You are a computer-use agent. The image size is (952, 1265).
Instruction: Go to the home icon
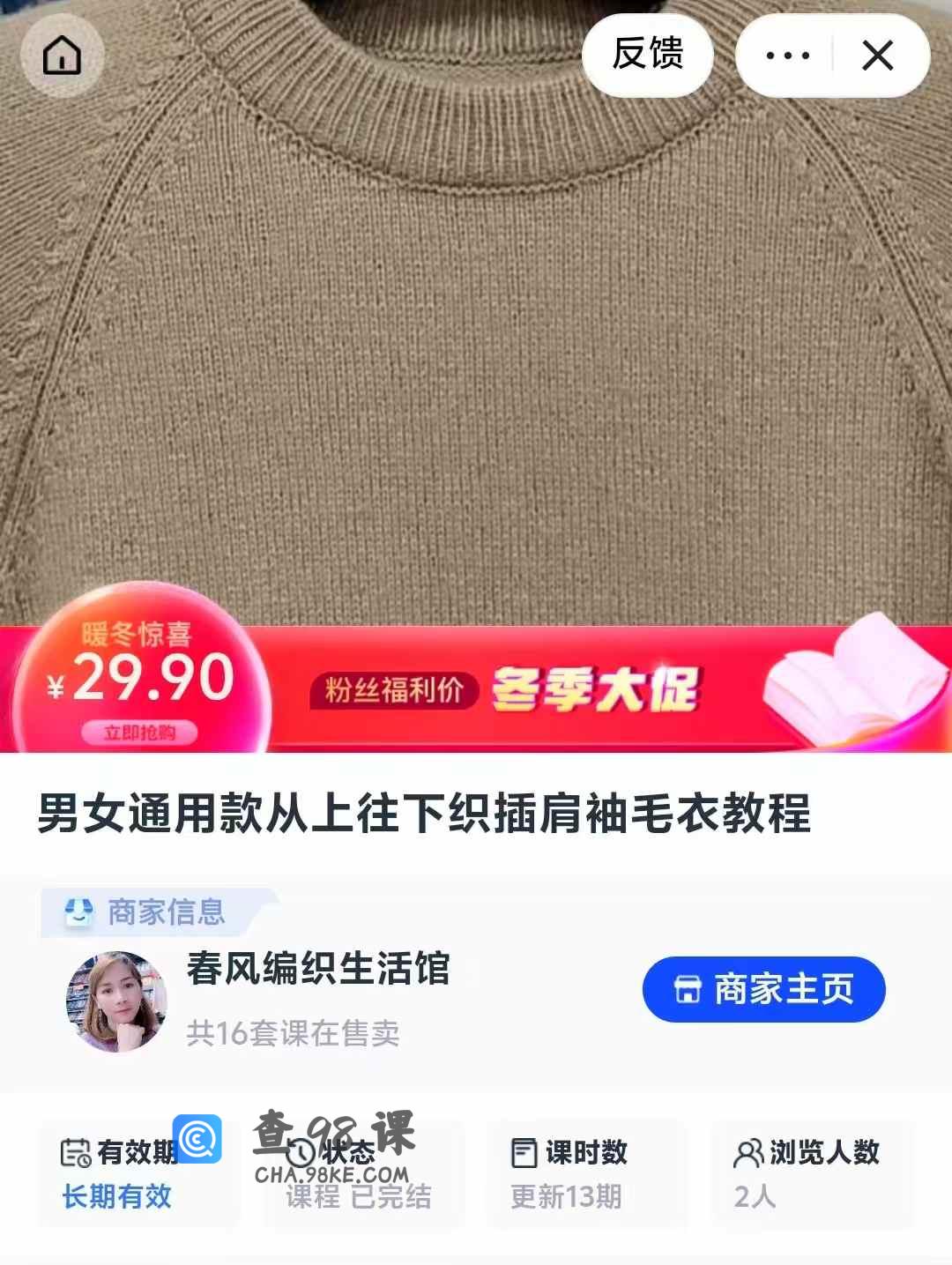[x=62, y=56]
